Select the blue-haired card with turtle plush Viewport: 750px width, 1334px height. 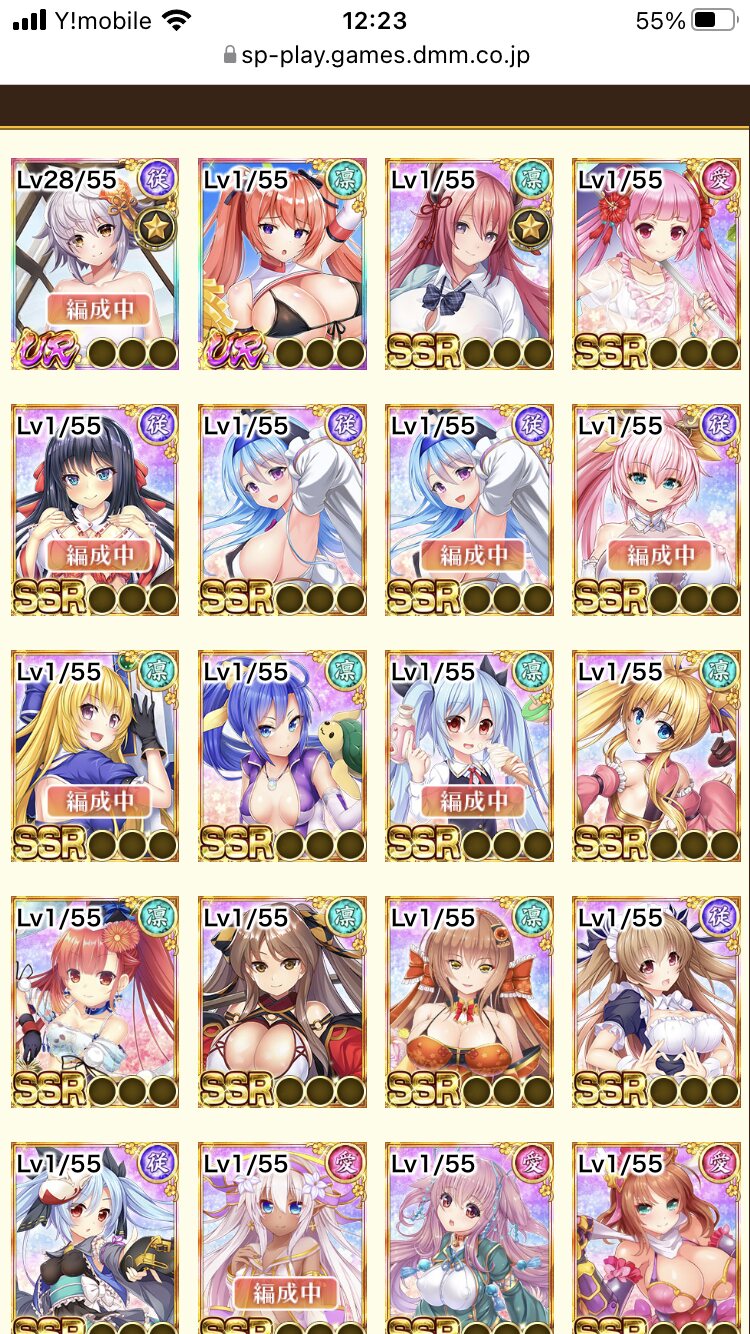(282, 756)
